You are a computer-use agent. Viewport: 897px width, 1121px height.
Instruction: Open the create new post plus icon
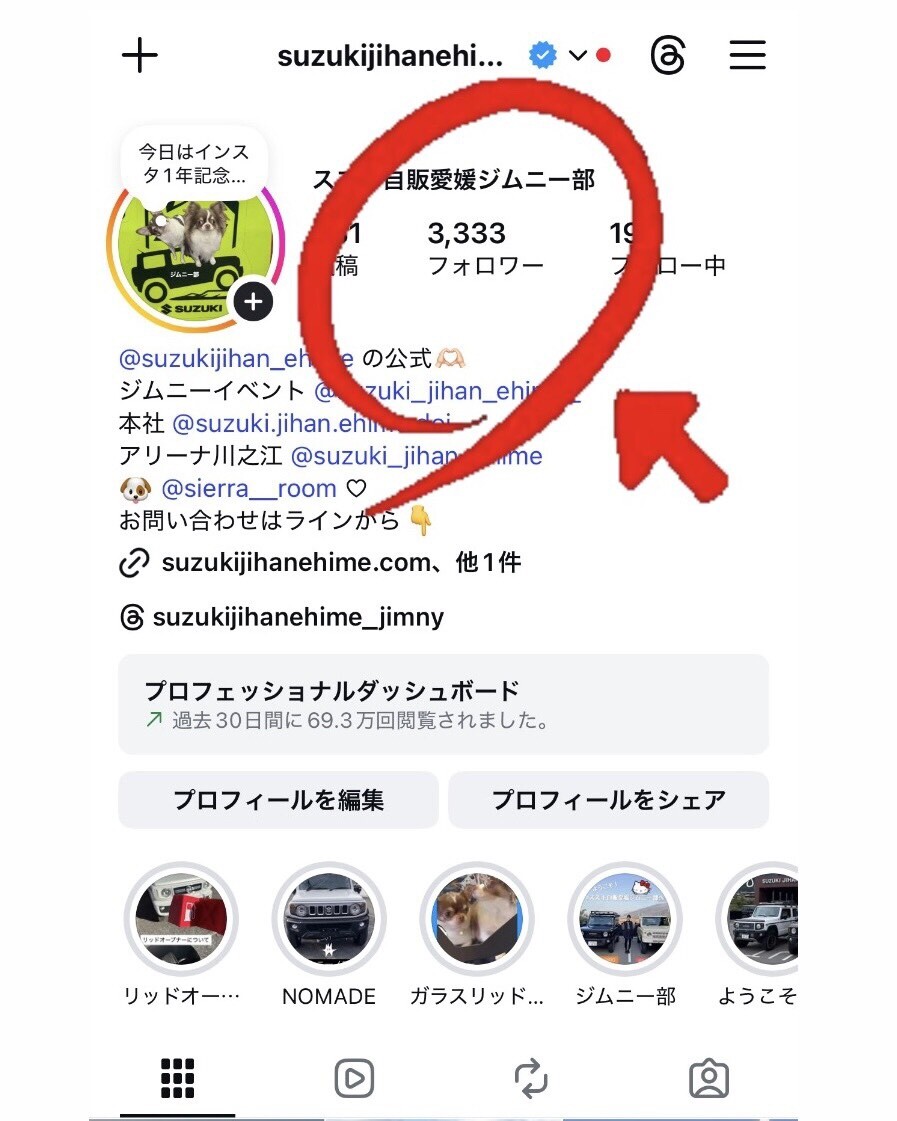[x=140, y=55]
